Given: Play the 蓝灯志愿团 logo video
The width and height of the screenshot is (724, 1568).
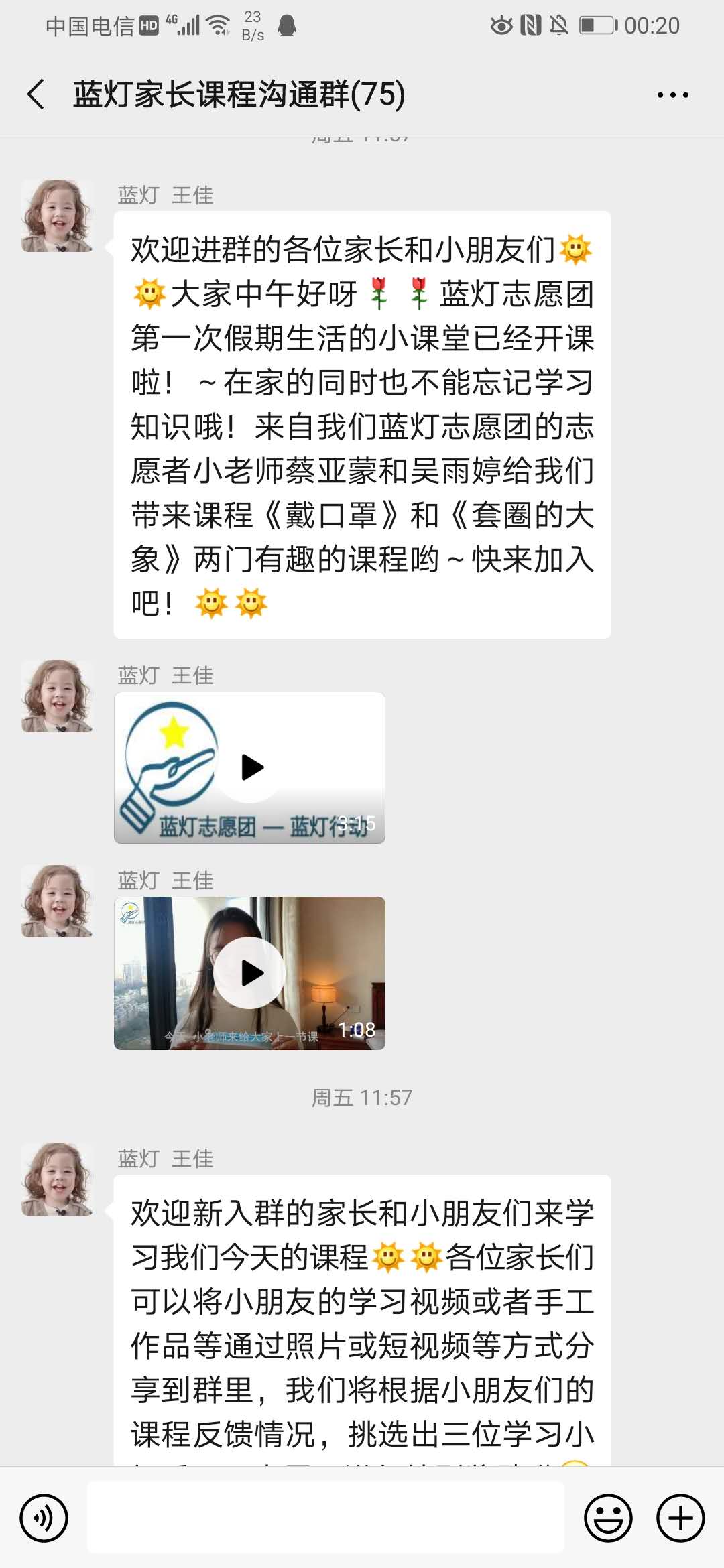Looking at the screenshot, I should pyautogui.click(x=251, y=767).
